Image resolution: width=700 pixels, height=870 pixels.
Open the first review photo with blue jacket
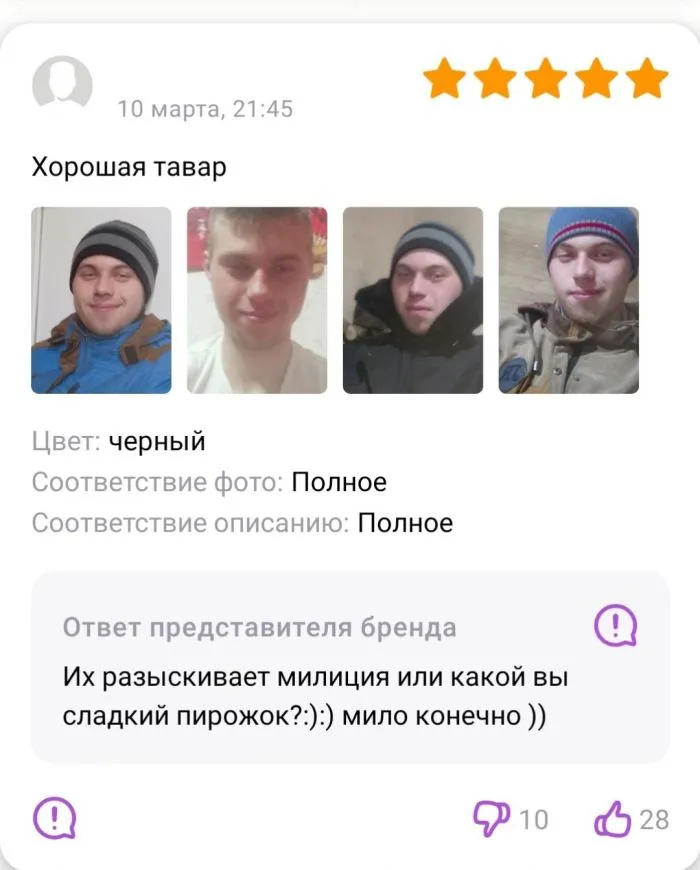(x=101, y=300)
